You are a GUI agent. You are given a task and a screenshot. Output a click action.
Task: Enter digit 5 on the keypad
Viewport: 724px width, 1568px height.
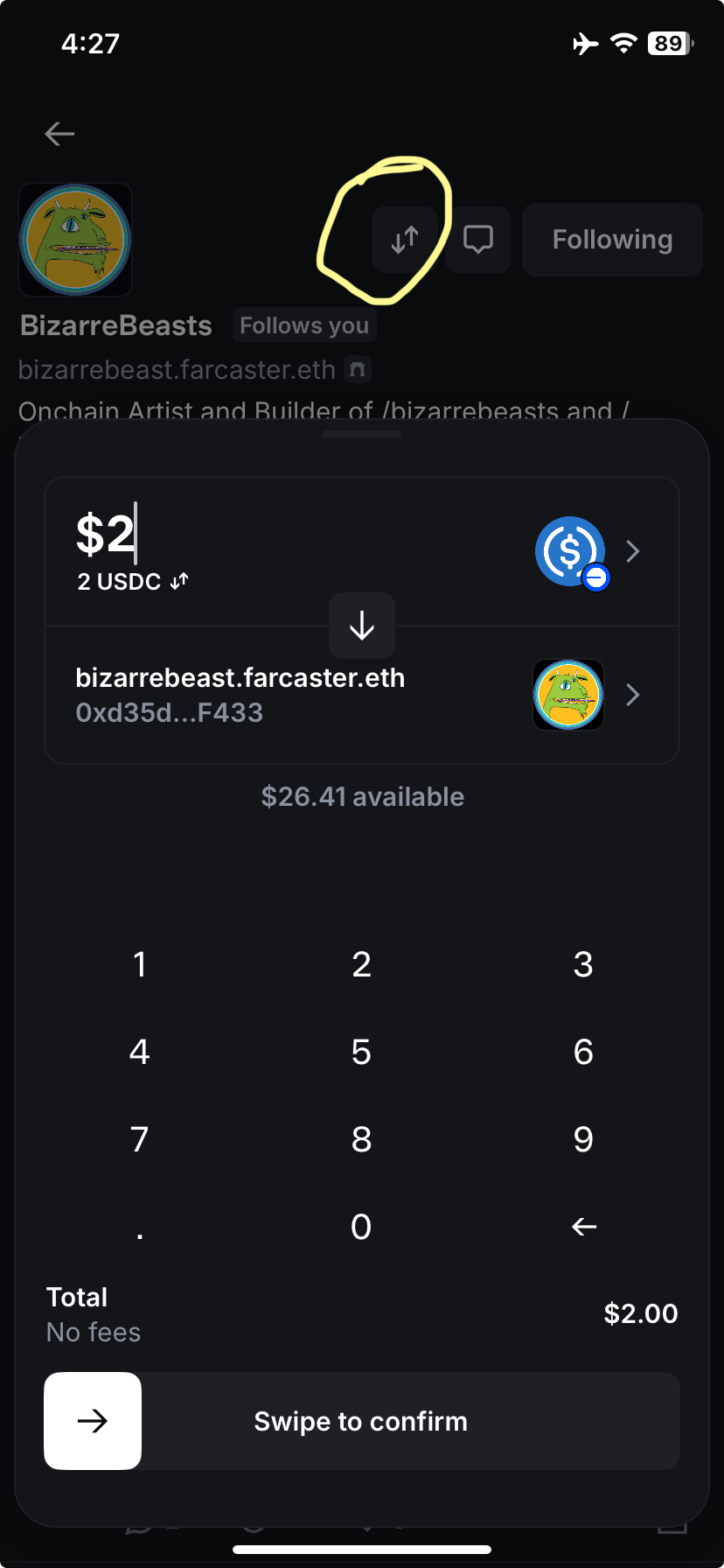coord(362,1052)
